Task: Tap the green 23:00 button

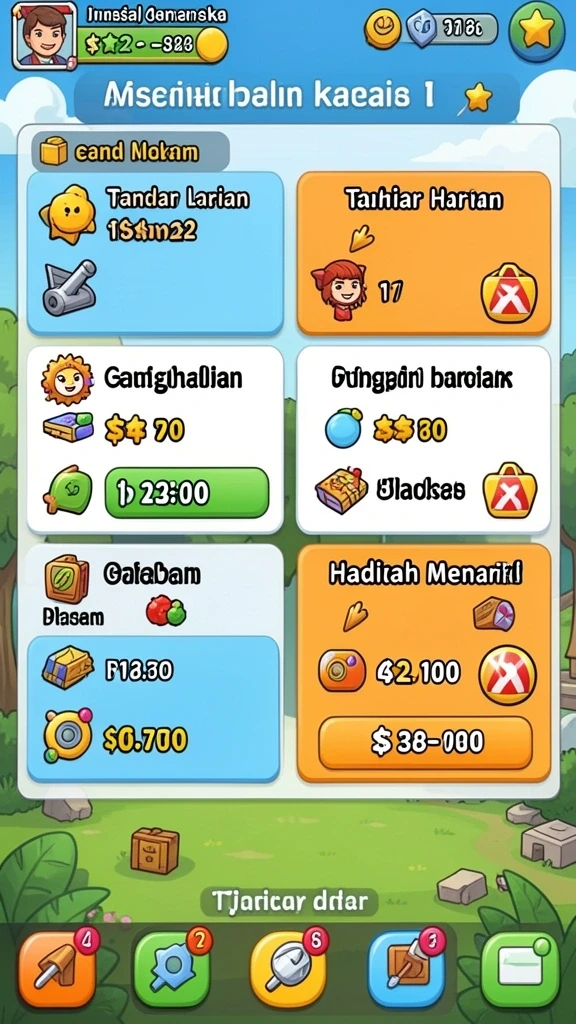Action: (187, 493)
